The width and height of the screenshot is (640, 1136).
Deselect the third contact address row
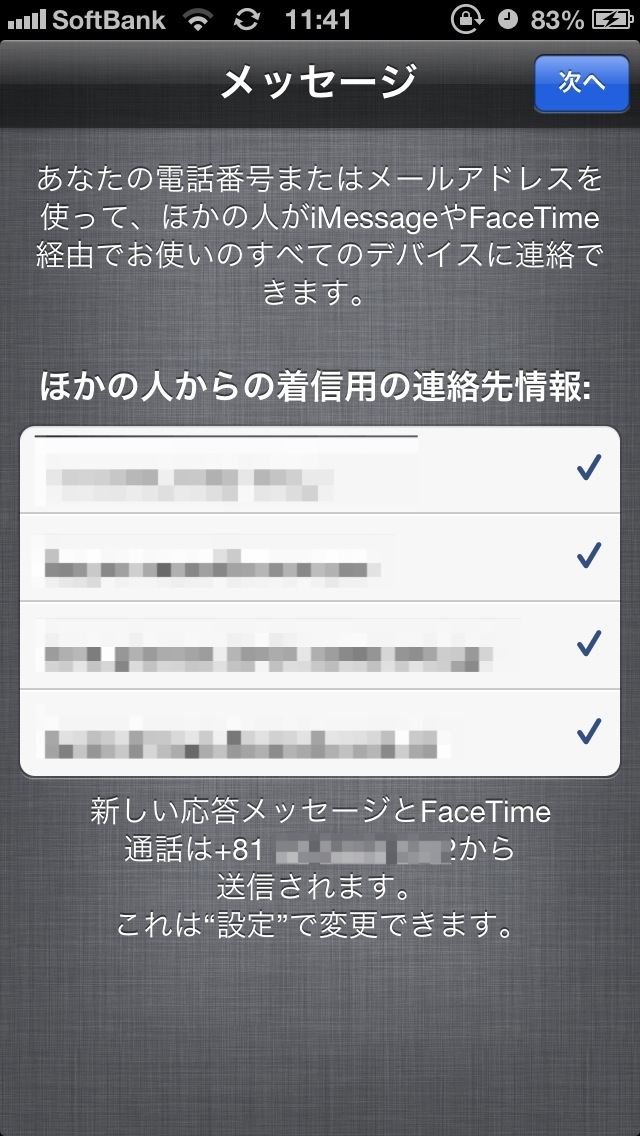pos(320,645)
